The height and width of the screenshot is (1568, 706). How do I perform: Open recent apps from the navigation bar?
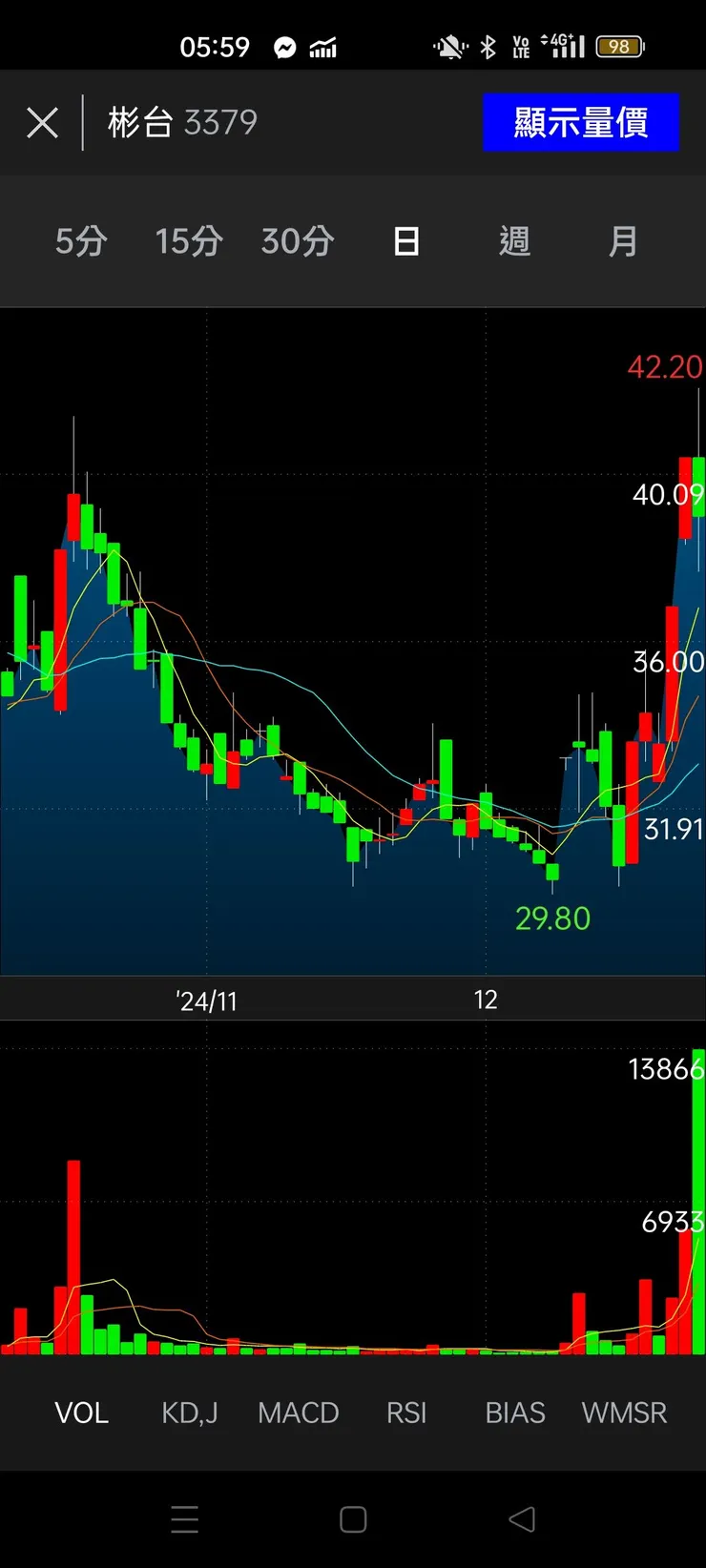click(x=184, y=1519)
